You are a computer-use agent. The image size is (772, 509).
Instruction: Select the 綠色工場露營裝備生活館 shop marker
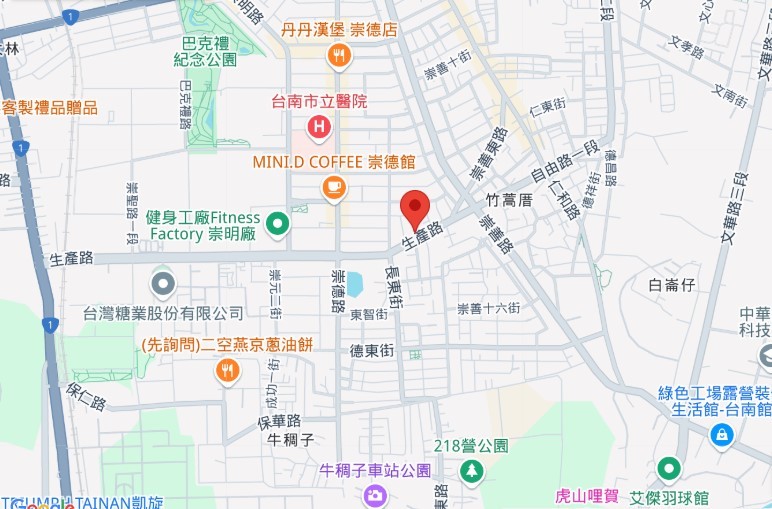(x=720, y=433)
